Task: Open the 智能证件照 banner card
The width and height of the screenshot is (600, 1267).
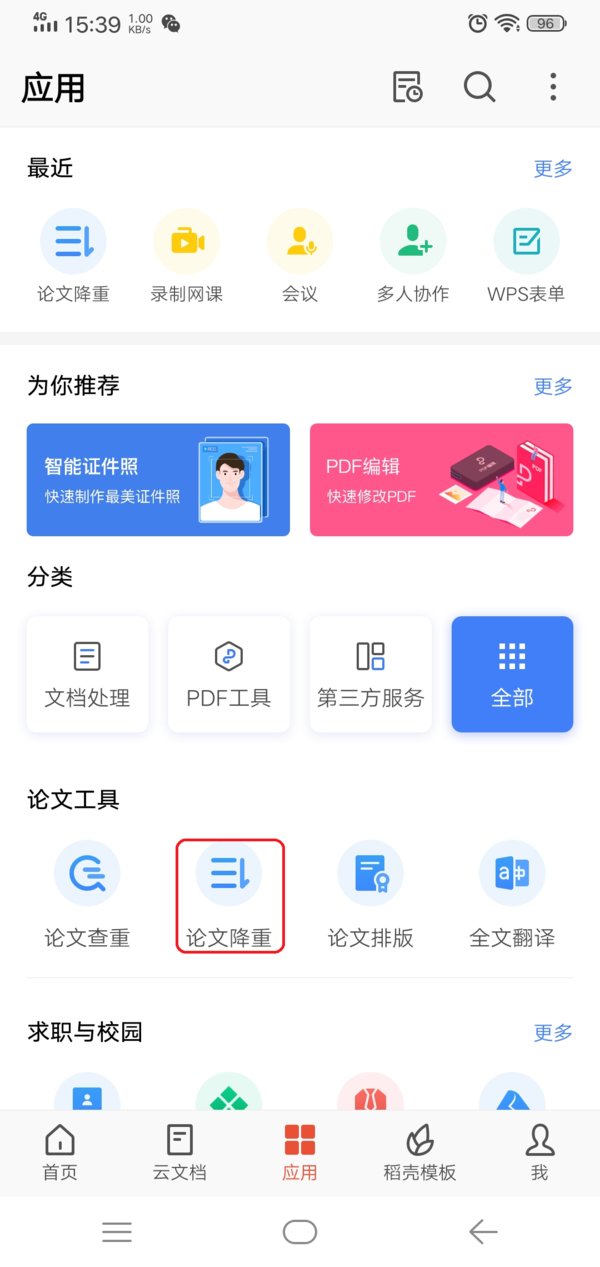Action: (x=158, y=480)
